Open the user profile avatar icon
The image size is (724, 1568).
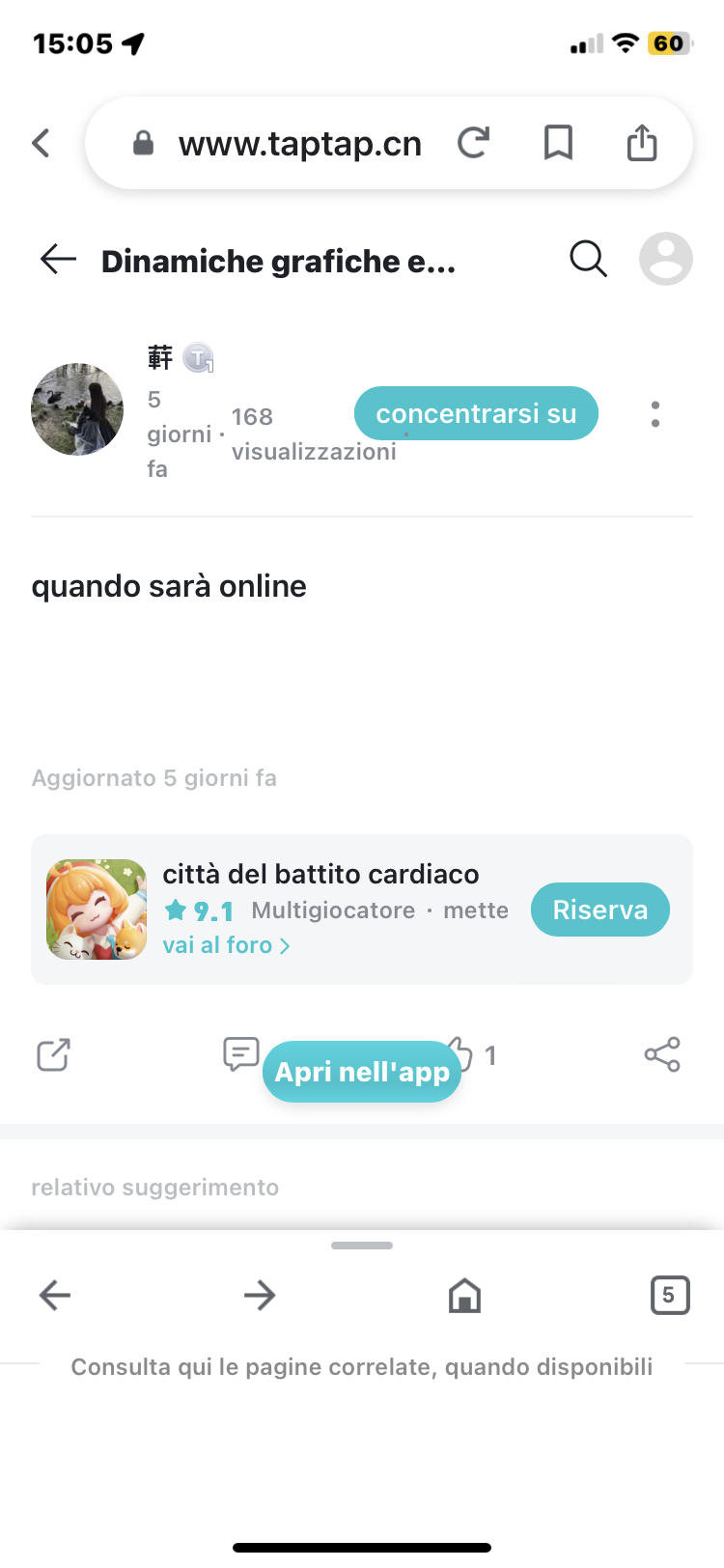[x=666, y=259]
